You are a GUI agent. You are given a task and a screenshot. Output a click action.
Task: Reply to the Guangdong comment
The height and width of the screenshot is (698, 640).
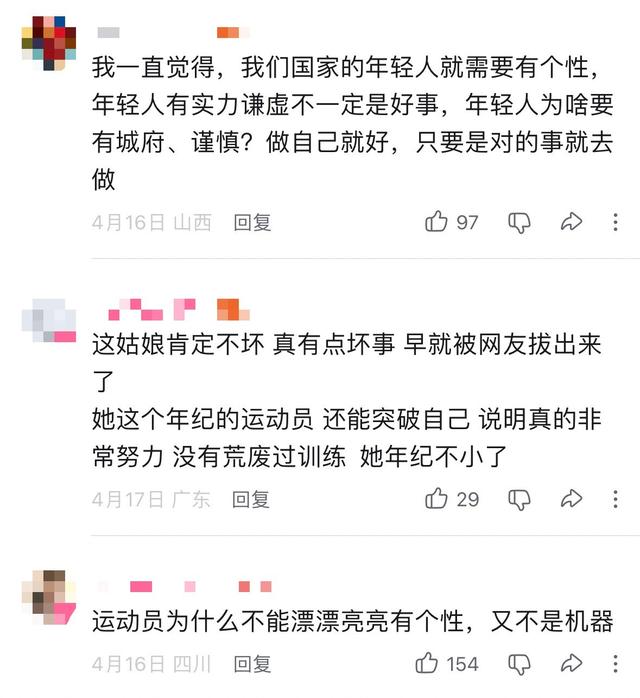tap(251, 499)
